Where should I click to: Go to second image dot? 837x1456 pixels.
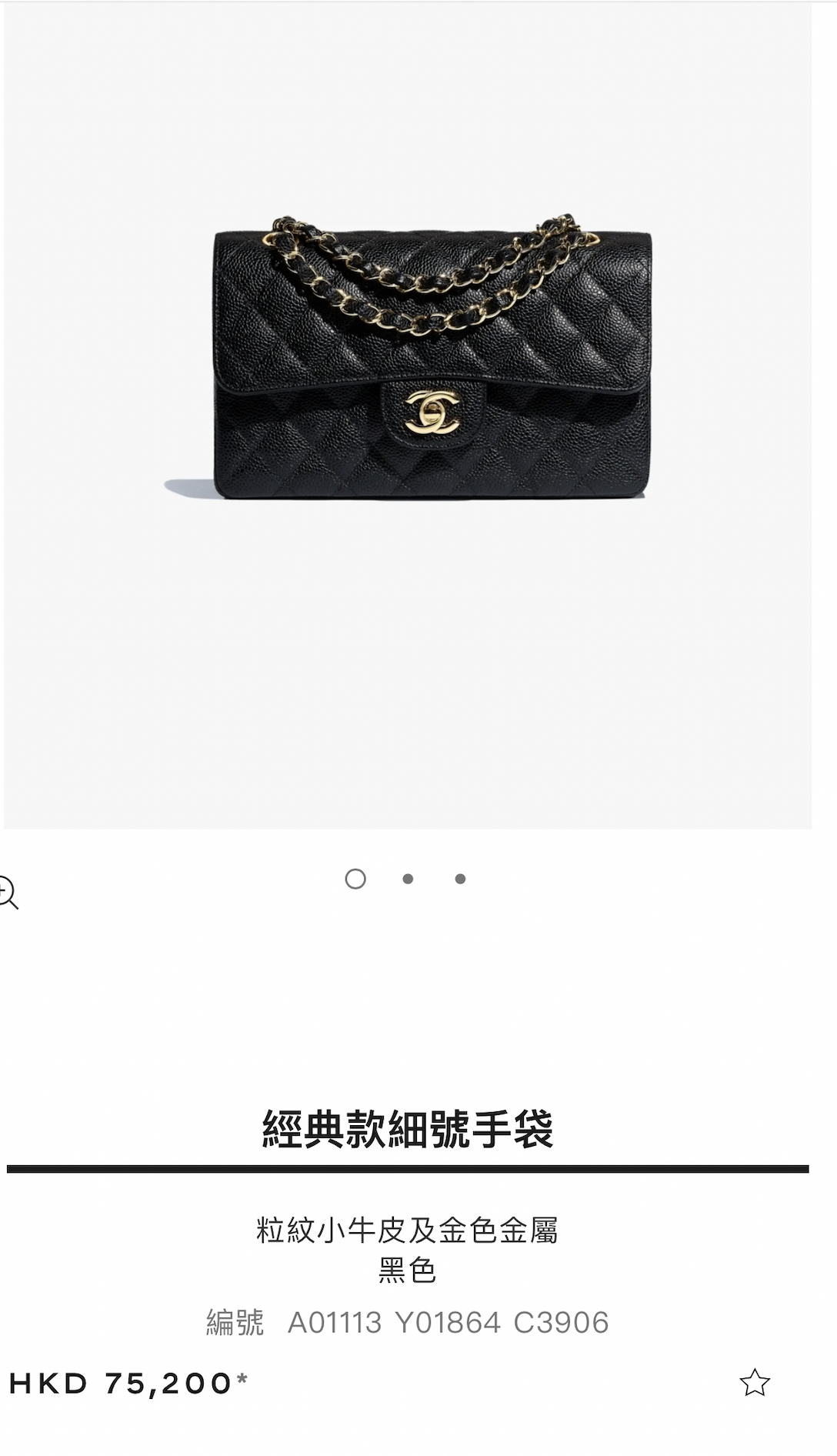tap(408, 879)
